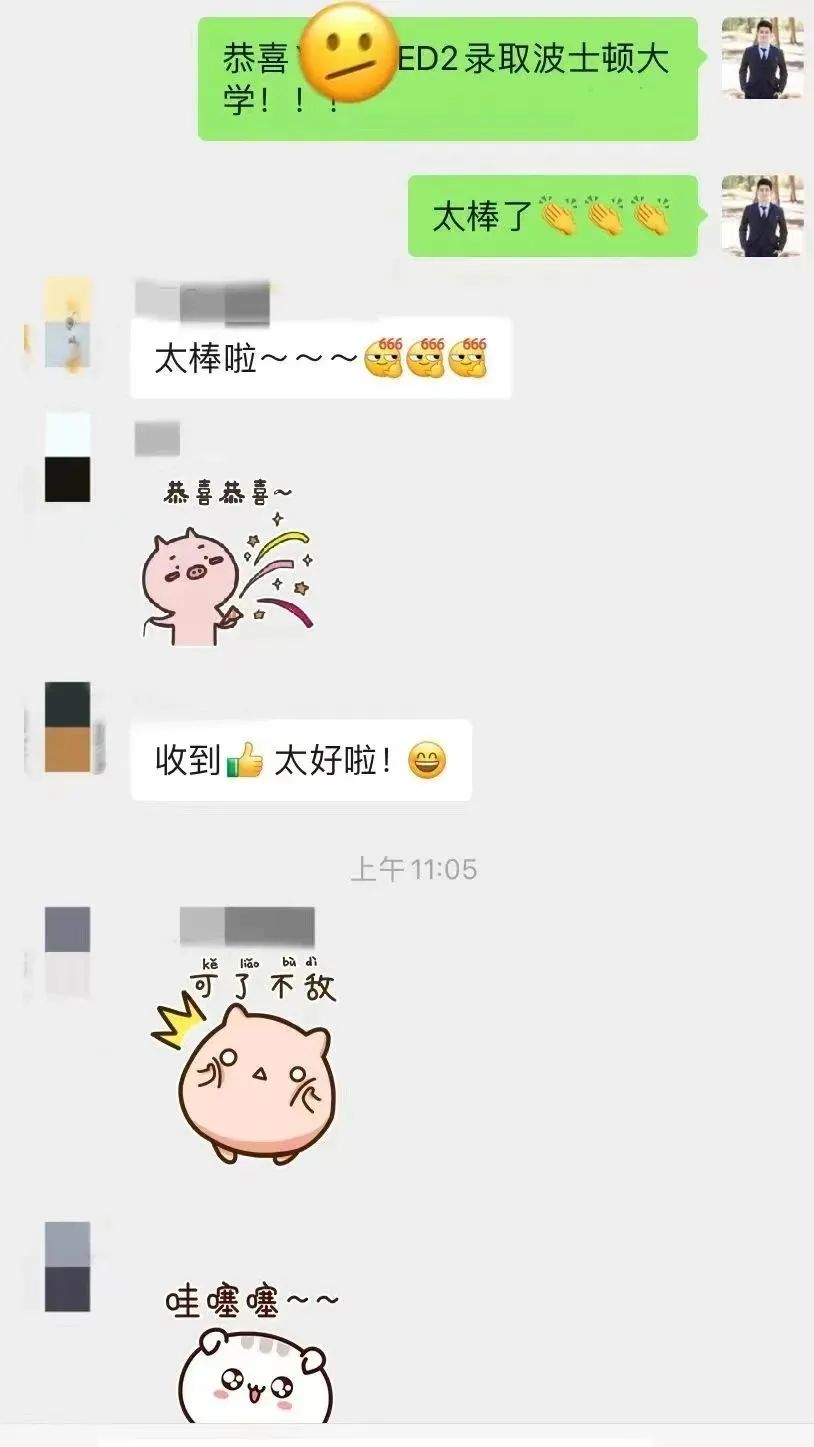Open sender's avatar beside the 太棒了 message
Image resolution: width=814 pixels, height=1447 pixels.
[x=762, y=216]
